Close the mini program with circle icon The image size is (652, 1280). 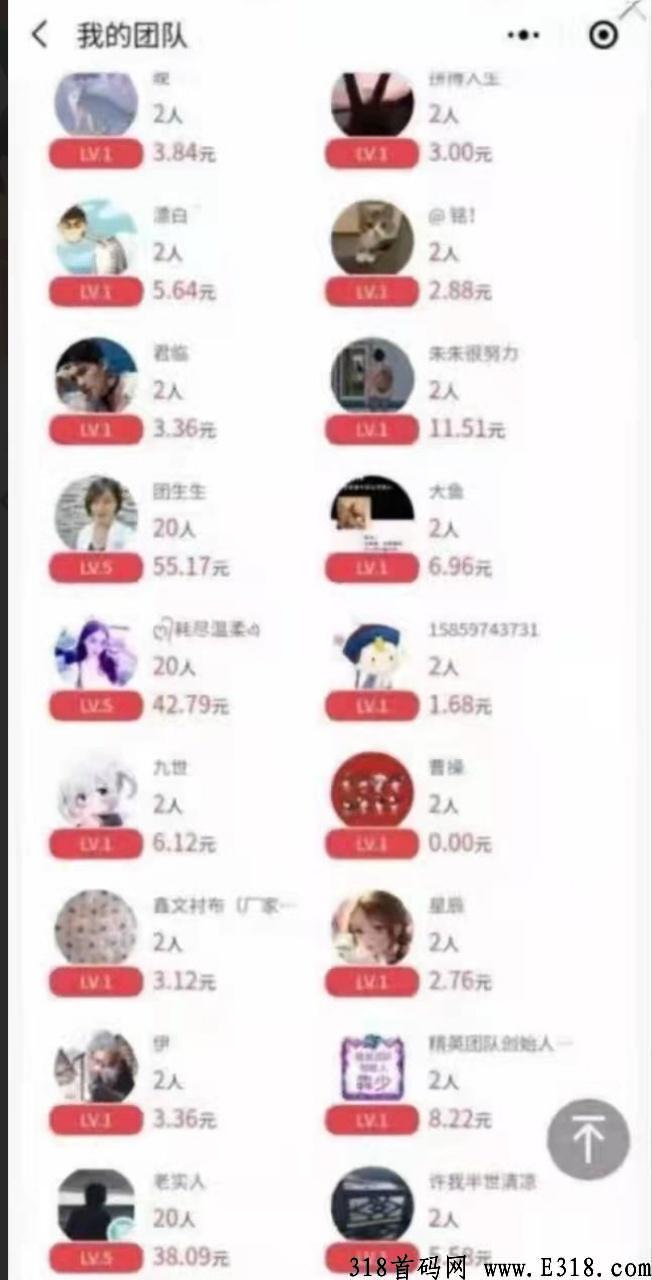pos(603,35)
